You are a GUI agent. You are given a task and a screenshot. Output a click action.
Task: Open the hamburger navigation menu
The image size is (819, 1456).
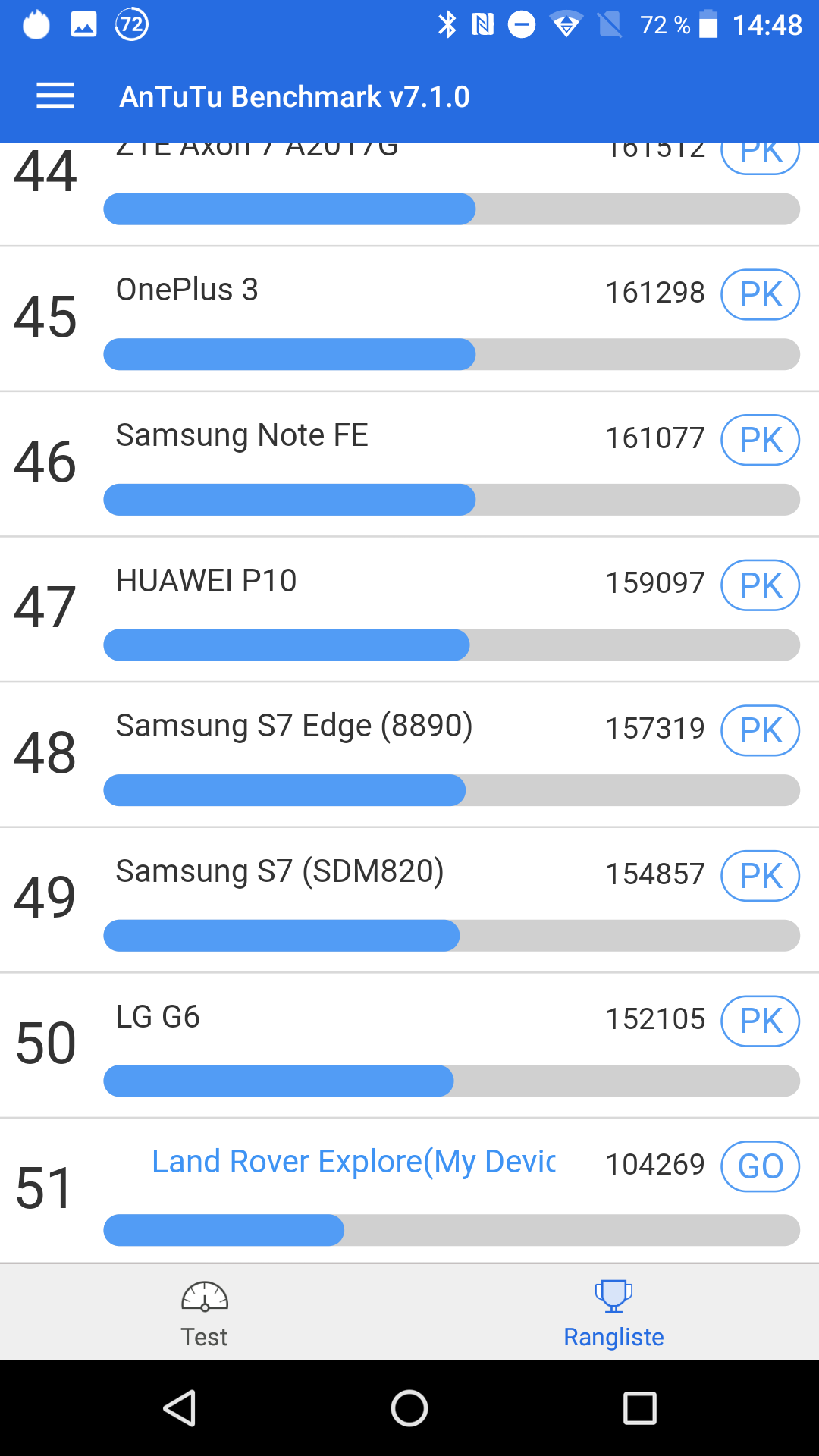click(x=55, y=96)
